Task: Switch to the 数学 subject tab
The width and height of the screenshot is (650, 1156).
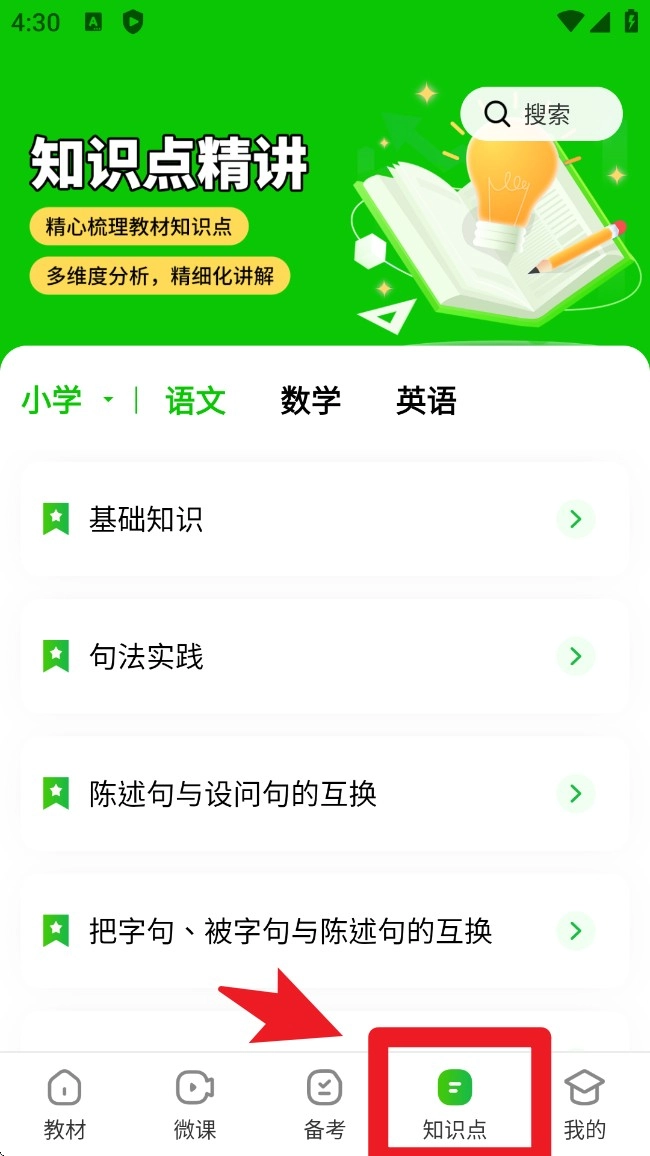Action: [310, 401]
